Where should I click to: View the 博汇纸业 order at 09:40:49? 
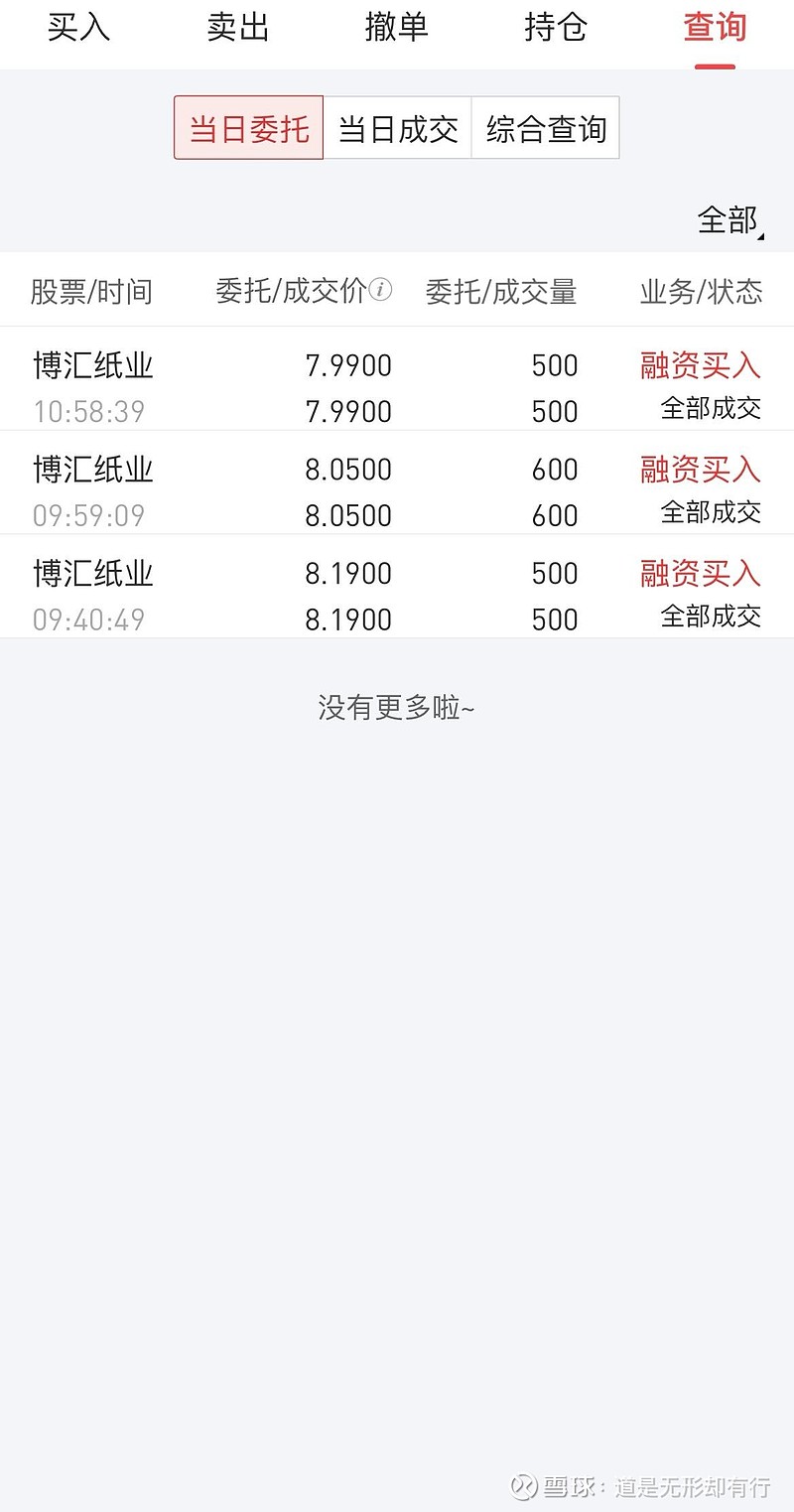(x=397, y=596)
